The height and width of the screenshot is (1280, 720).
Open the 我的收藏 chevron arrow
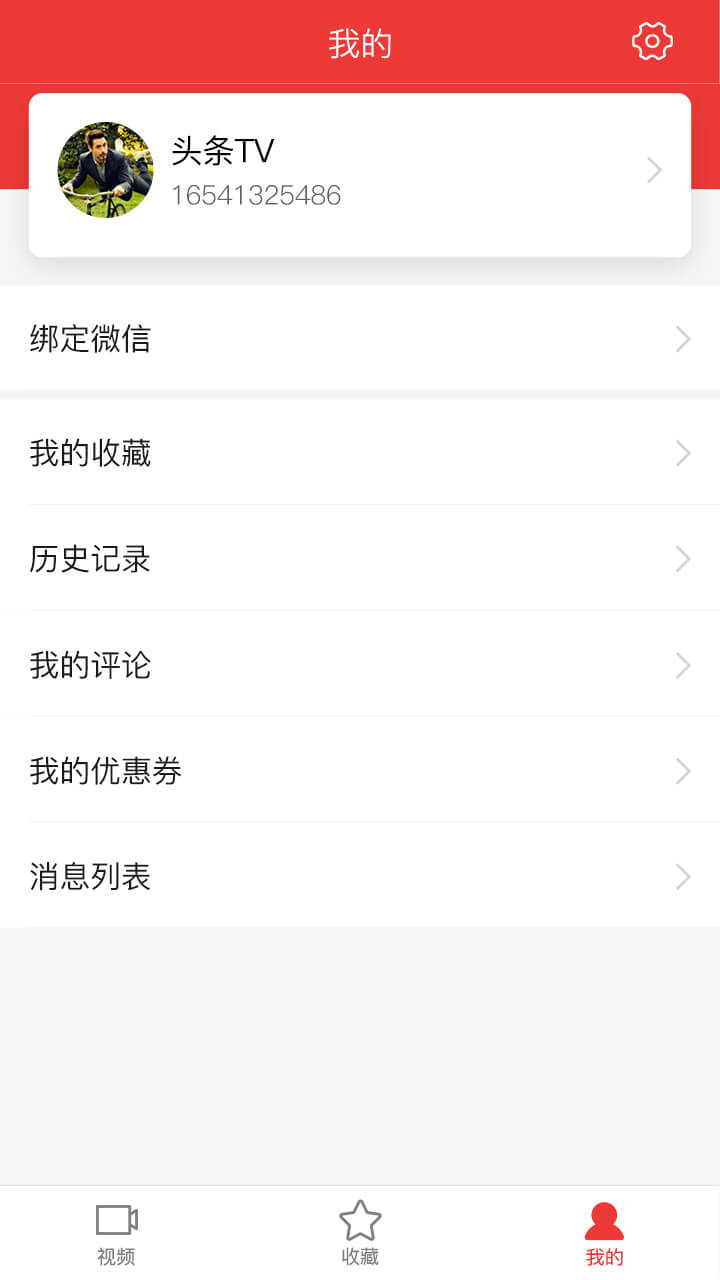pos(683,453)
